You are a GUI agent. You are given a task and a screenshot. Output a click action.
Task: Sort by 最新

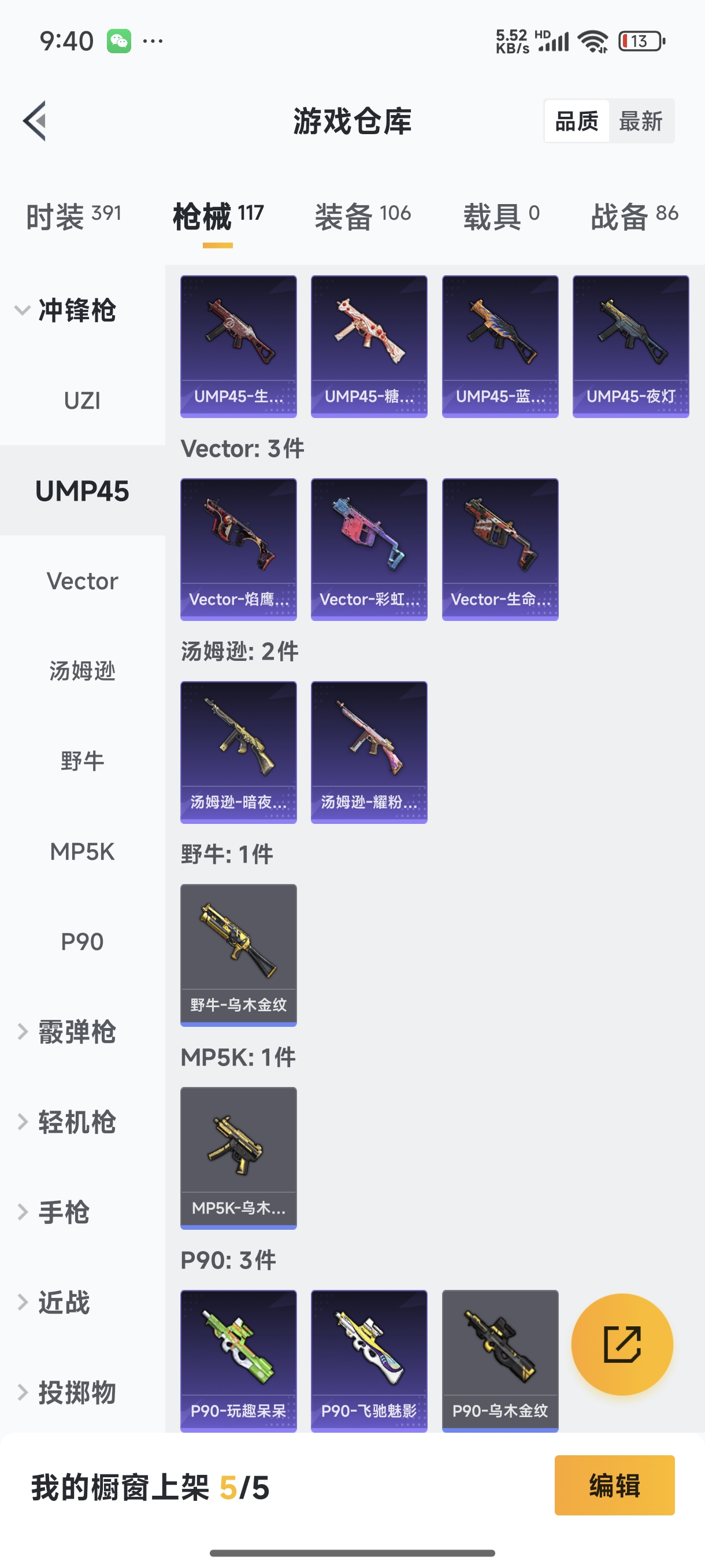pyautogui.click(x=640, y=121)
